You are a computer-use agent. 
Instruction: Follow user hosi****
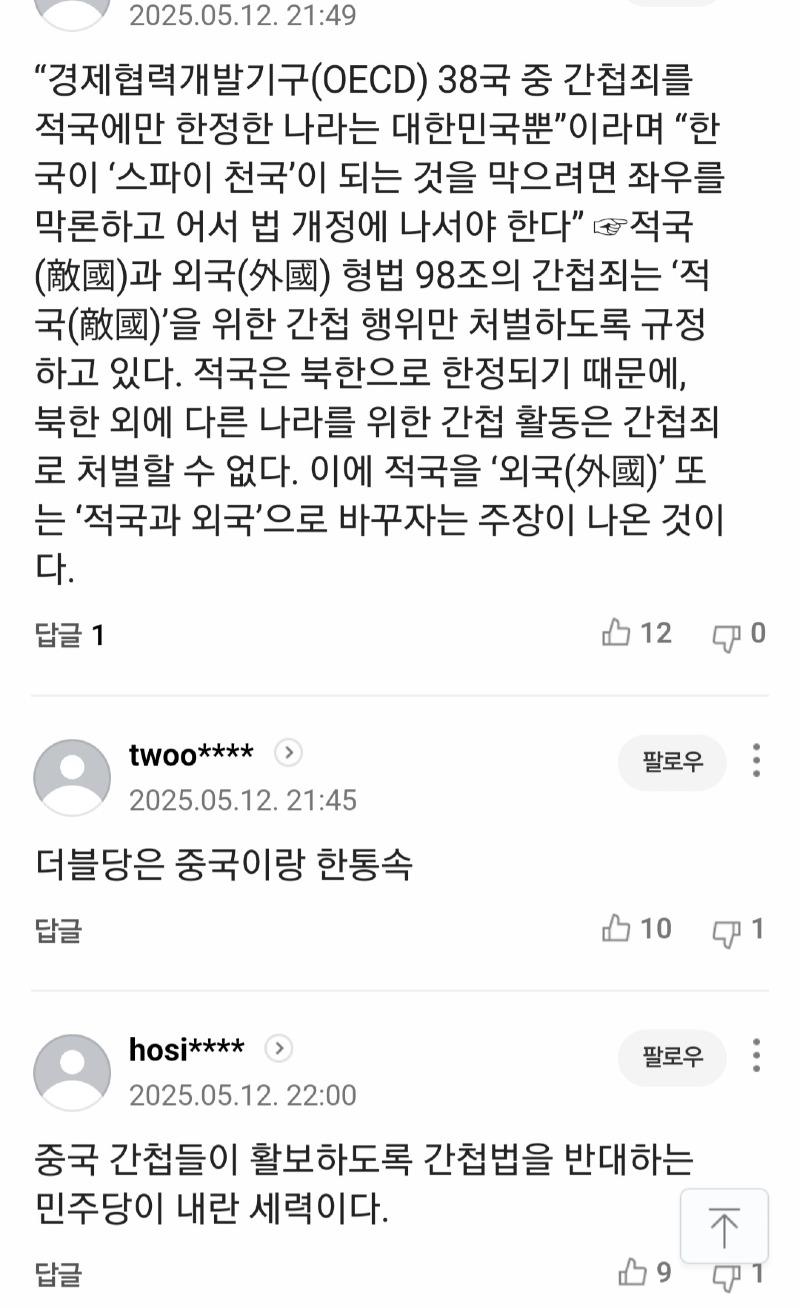tap(672, 1057)
